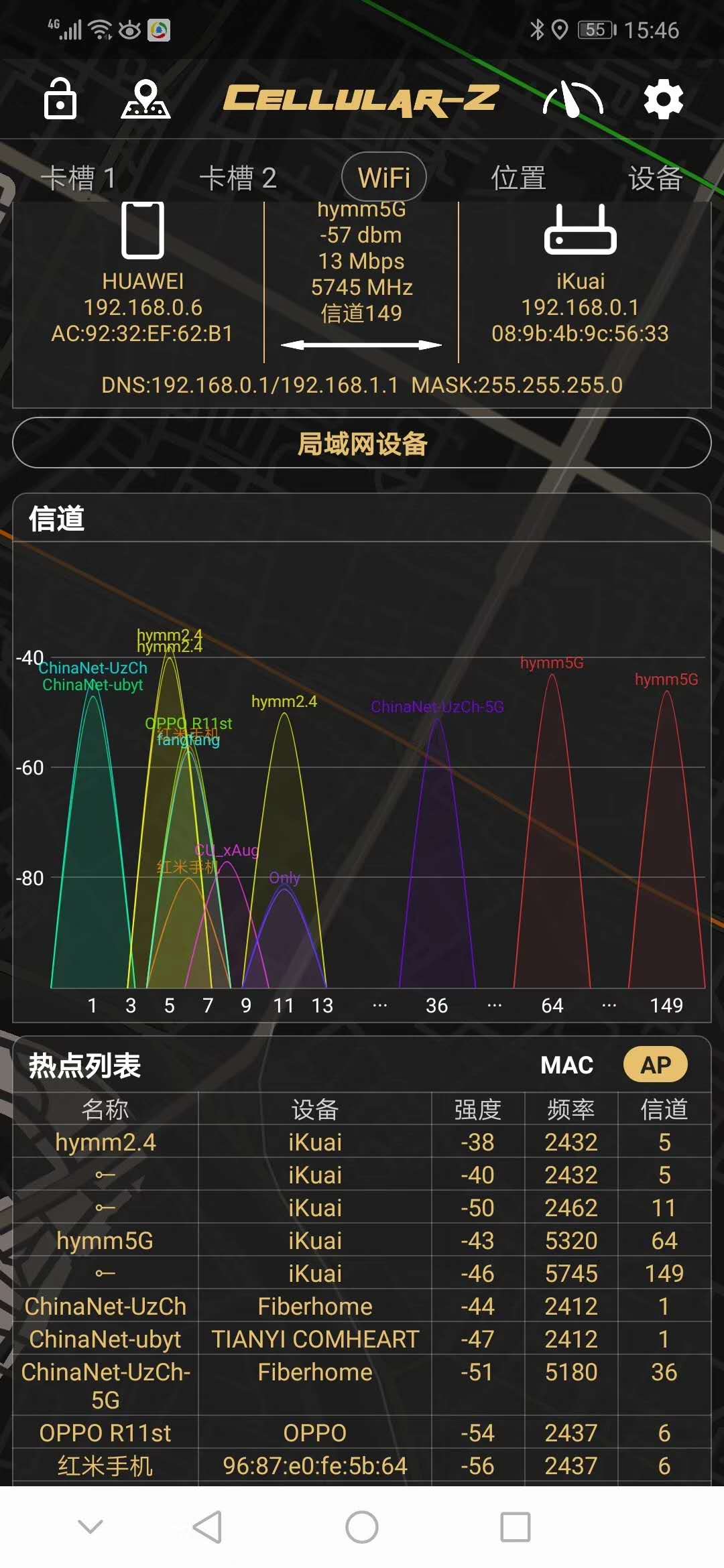The image size is (724, 1568).
Task: Select the WiFi tab
Action: pyautogui.click(x=384, y=178)
